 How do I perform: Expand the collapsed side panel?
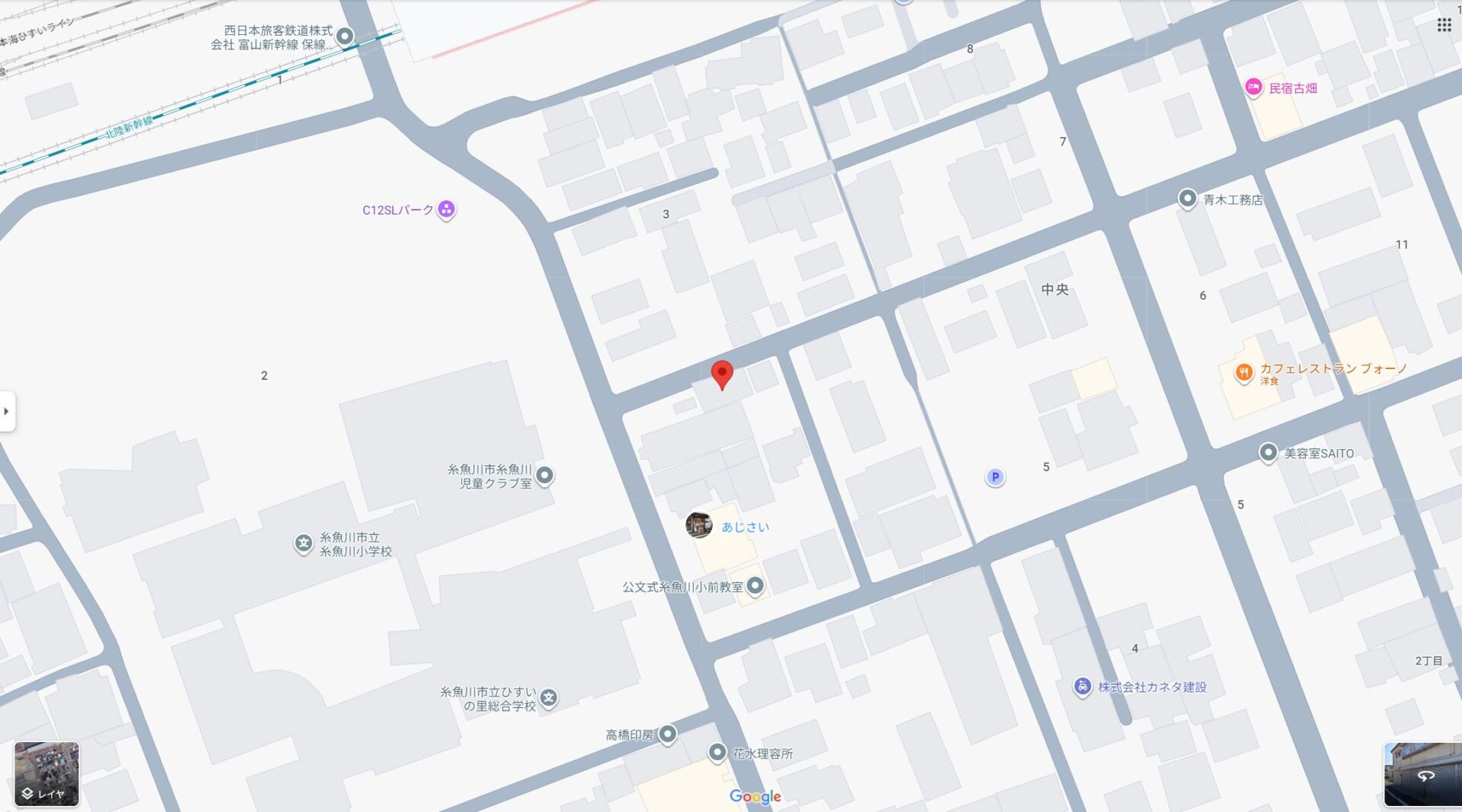click(7, 411)
